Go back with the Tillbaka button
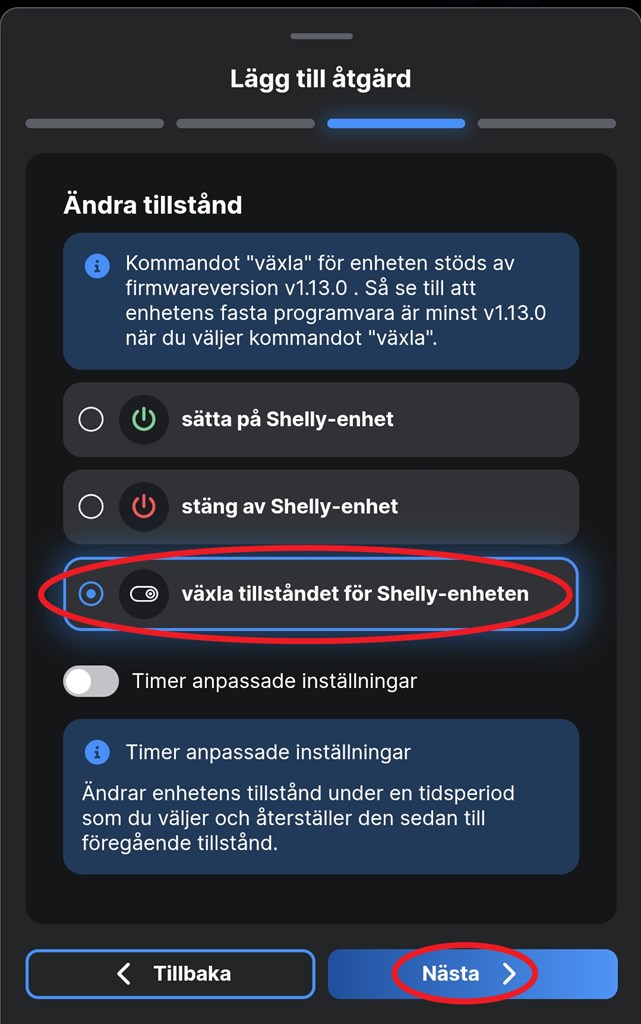 tap(170, 974)
